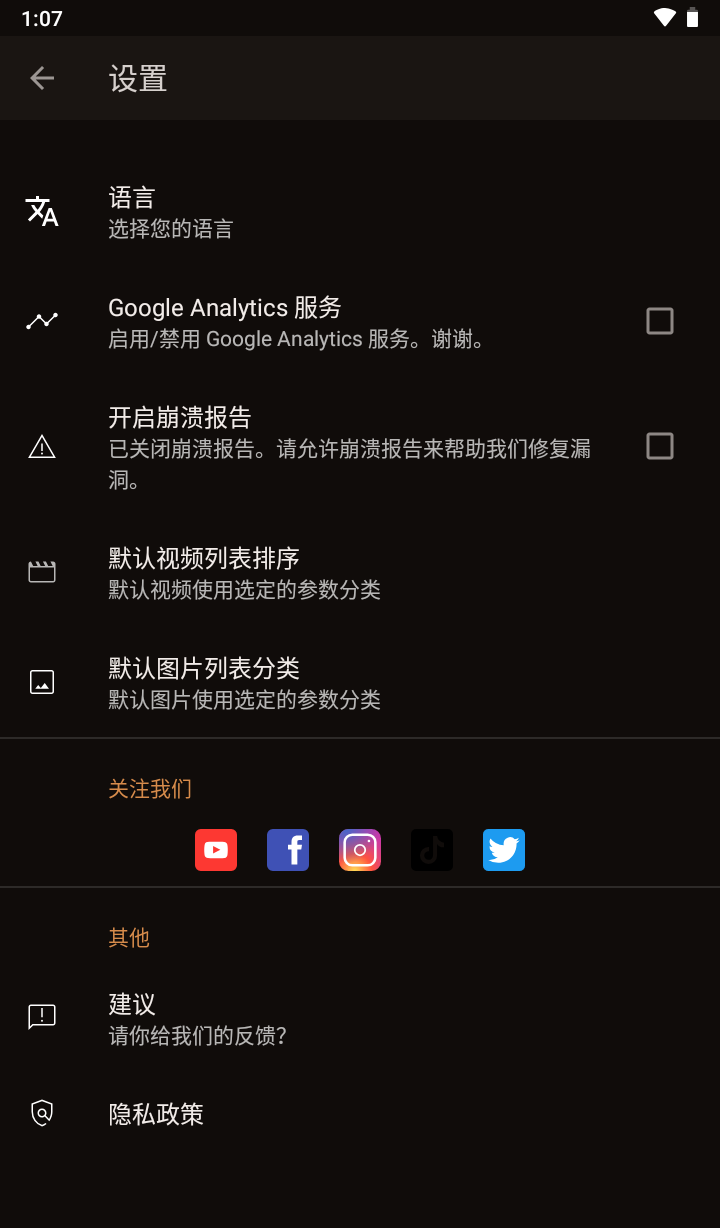This screenshot has width=720, height=1228.
Task: Click the Google Analytics line-graph icon
Action: 41,320
